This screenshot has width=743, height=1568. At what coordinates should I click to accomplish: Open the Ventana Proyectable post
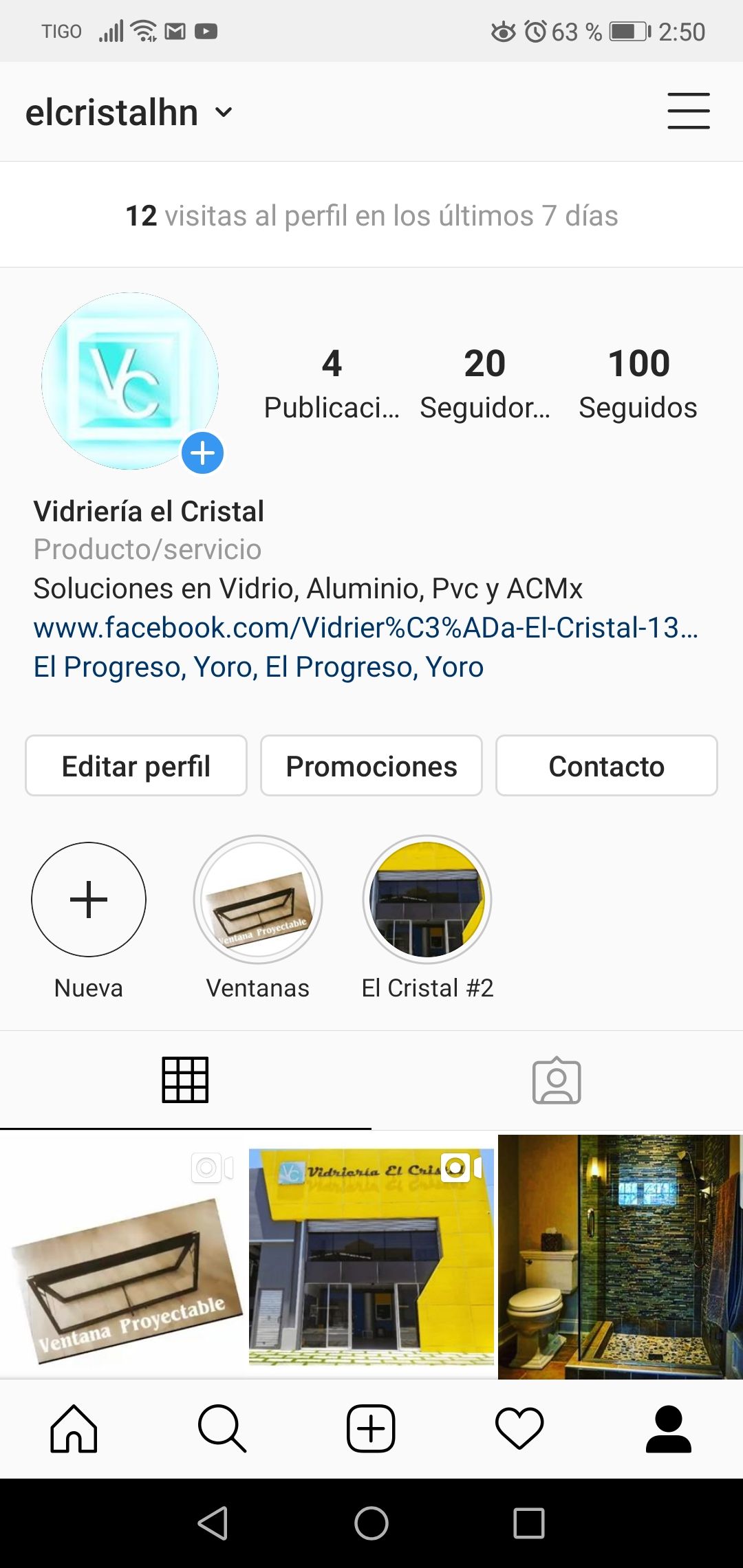point(122,1257)
